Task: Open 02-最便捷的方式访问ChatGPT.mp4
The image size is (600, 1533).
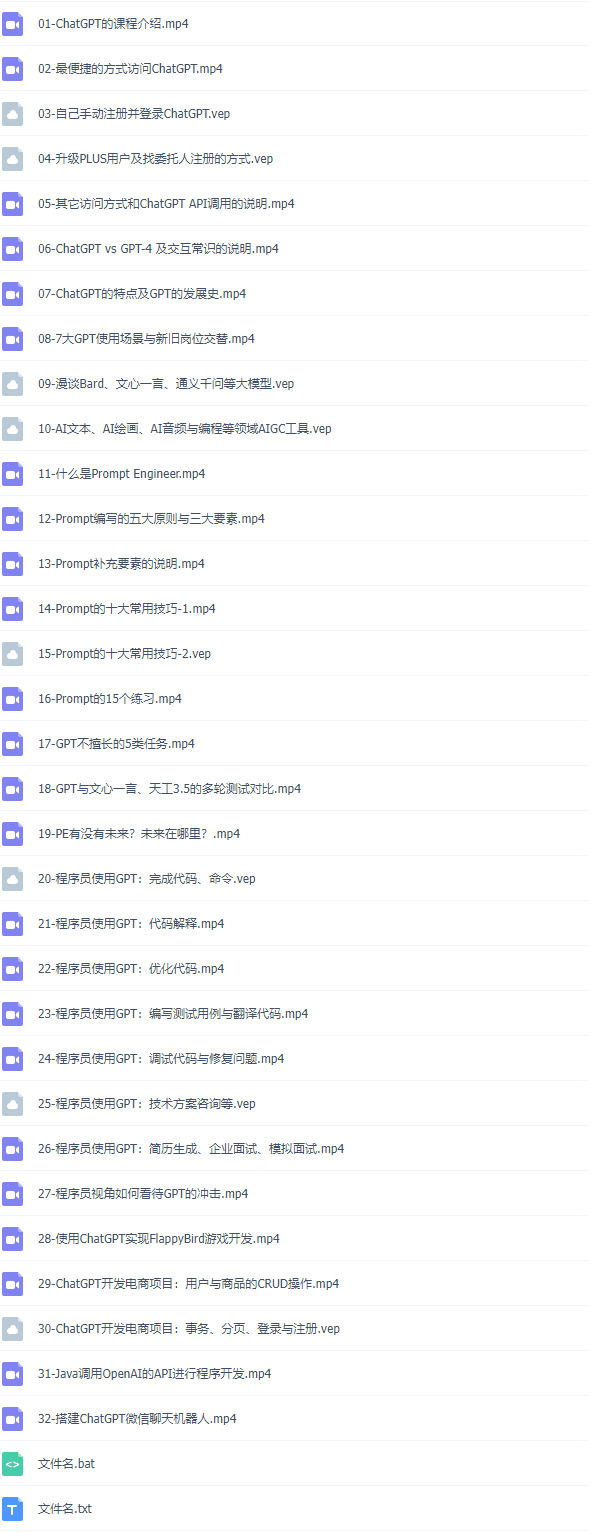Action: [130, 69]
